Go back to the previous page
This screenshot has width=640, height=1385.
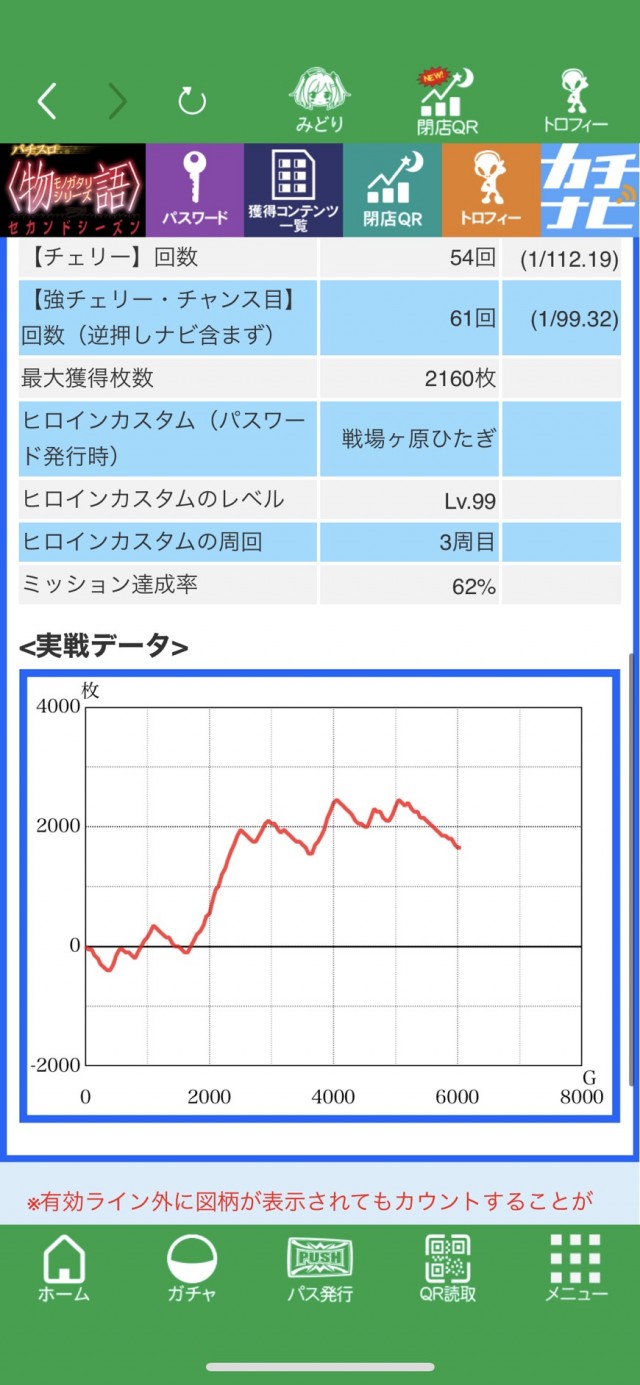click(x=47, y=100)
